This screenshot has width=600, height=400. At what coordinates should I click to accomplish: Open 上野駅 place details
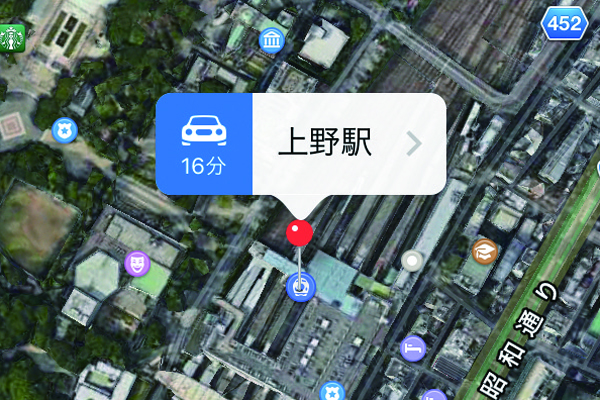click(348, 144)
